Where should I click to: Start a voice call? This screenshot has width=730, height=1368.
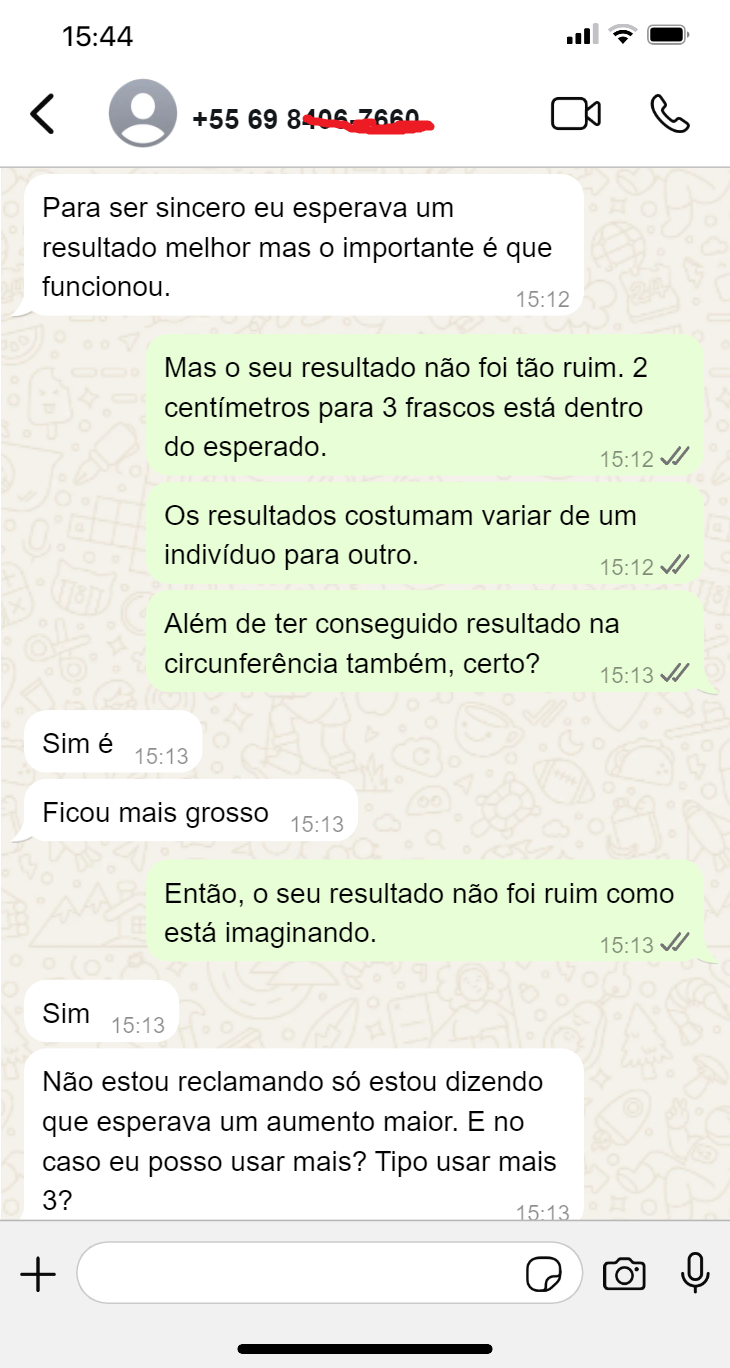[670, 114]
